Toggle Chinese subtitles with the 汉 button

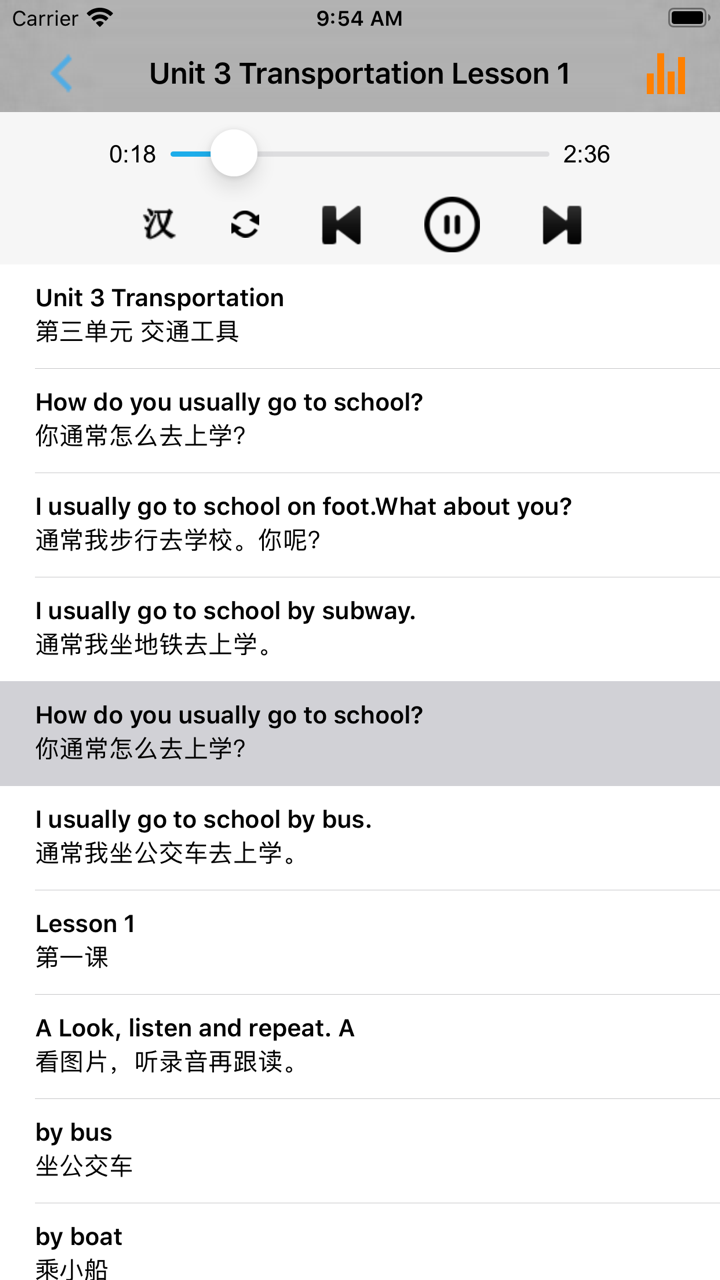(159, 224)
